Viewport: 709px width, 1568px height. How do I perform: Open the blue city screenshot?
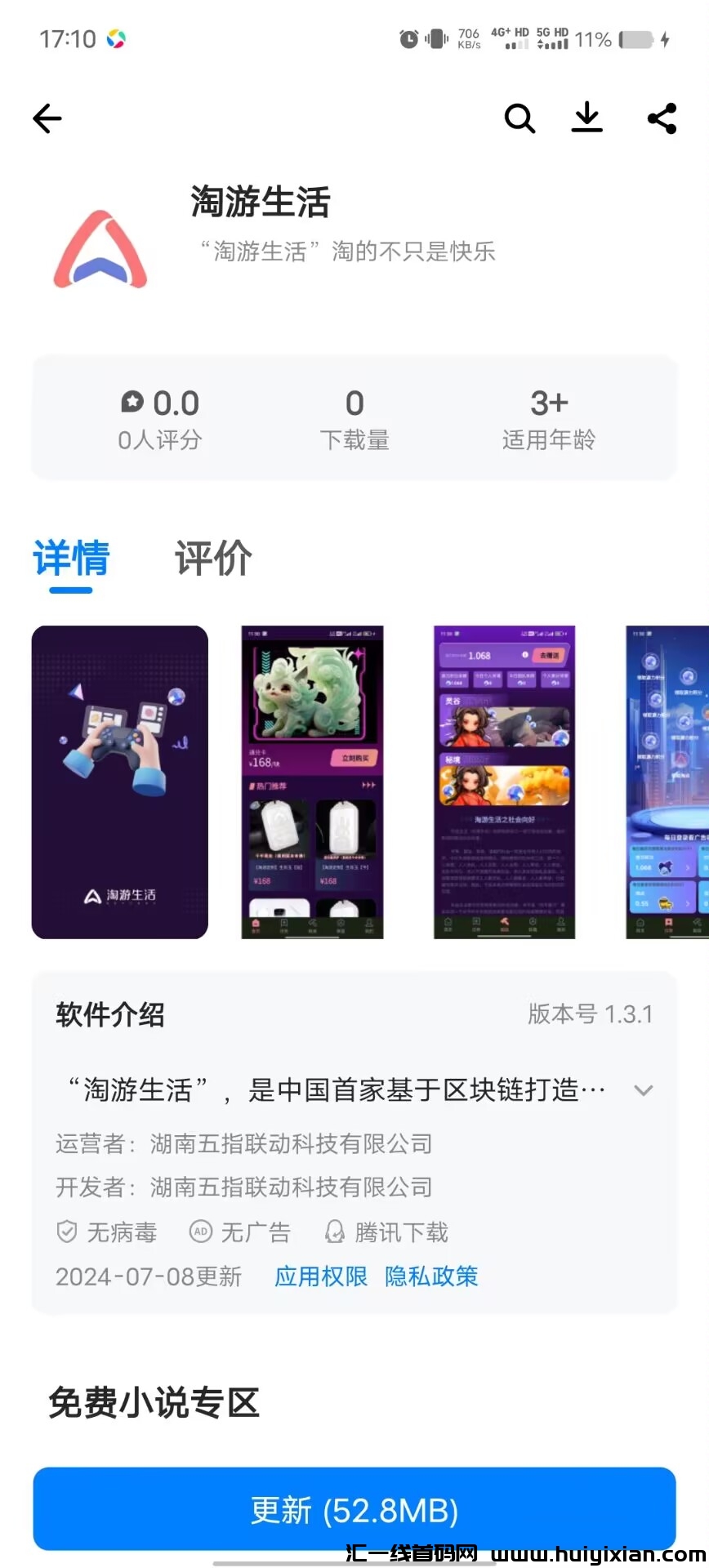pos(667,782)
